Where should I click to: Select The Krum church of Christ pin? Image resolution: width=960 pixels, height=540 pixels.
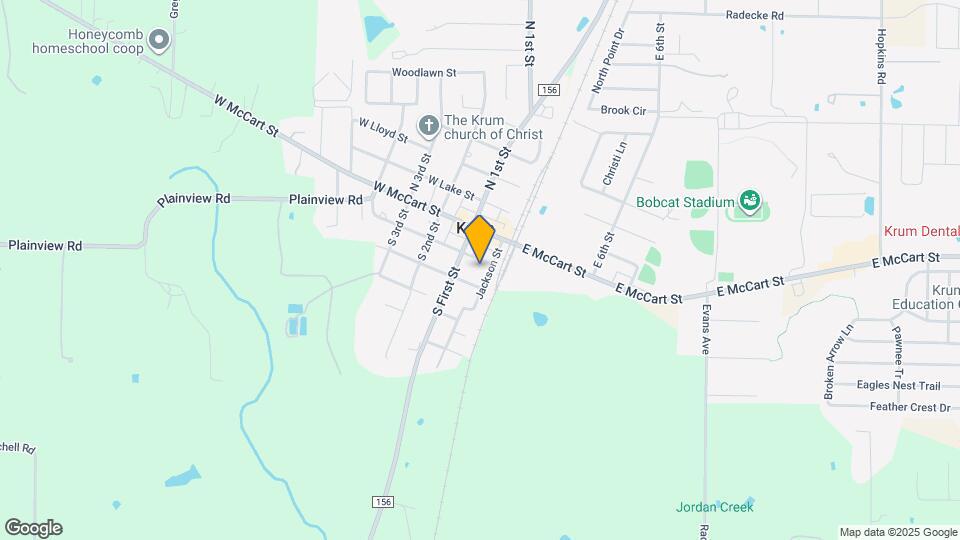point(429,126)
